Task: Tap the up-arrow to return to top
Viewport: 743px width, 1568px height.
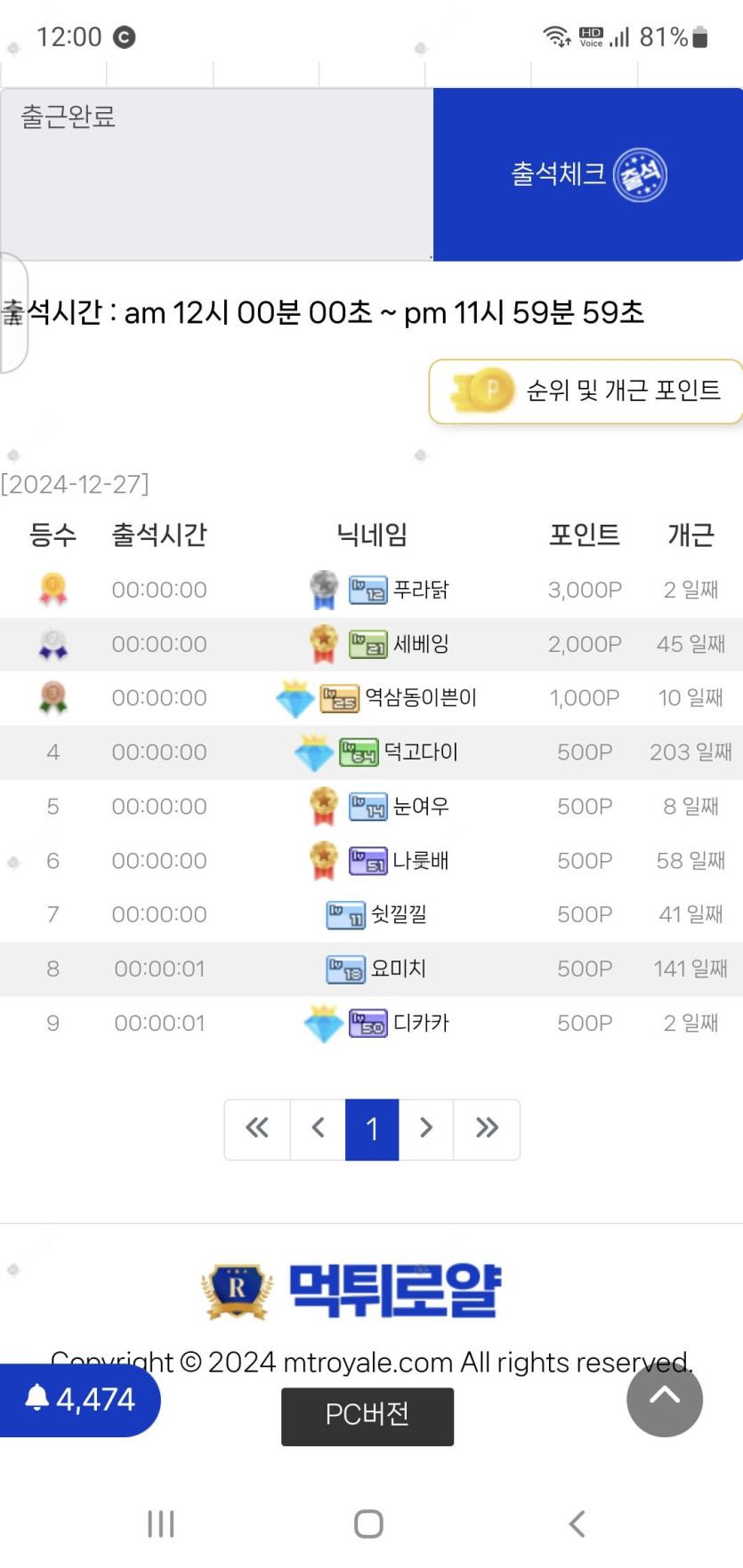Action: click(x=664, y=1398)
